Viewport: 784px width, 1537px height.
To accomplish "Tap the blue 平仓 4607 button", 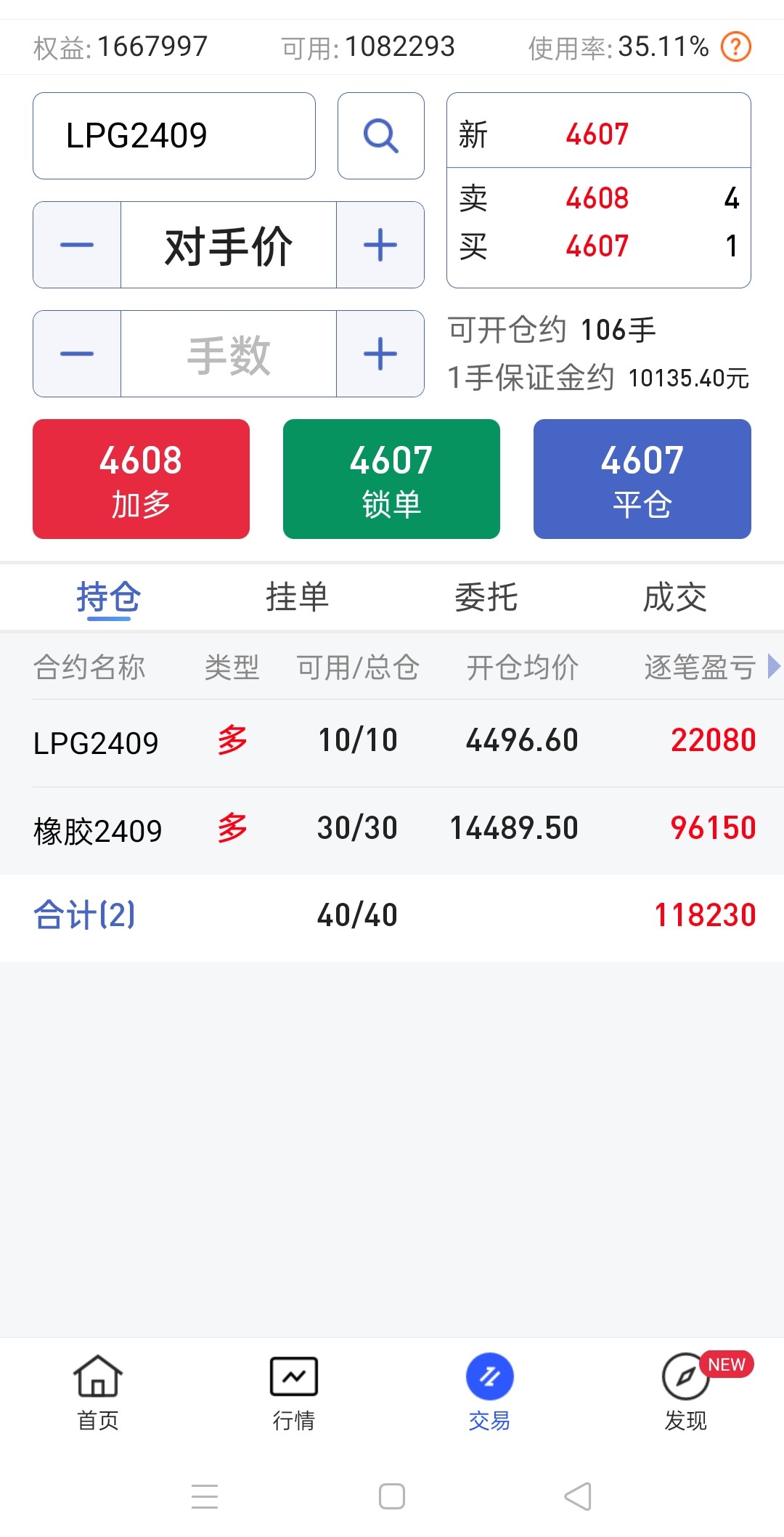I will click(642, 479).
